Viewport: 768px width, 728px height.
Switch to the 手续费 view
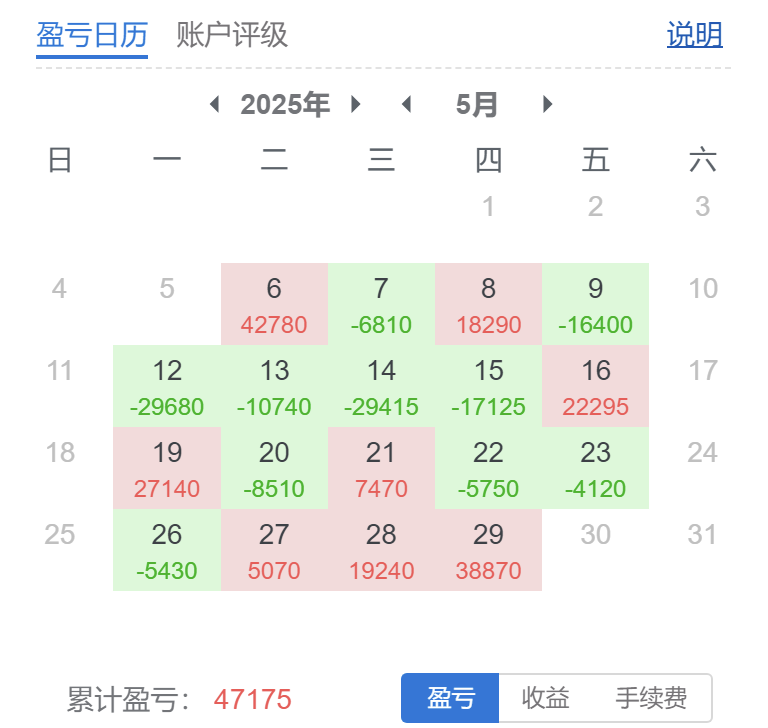click(x=650, y=697)
